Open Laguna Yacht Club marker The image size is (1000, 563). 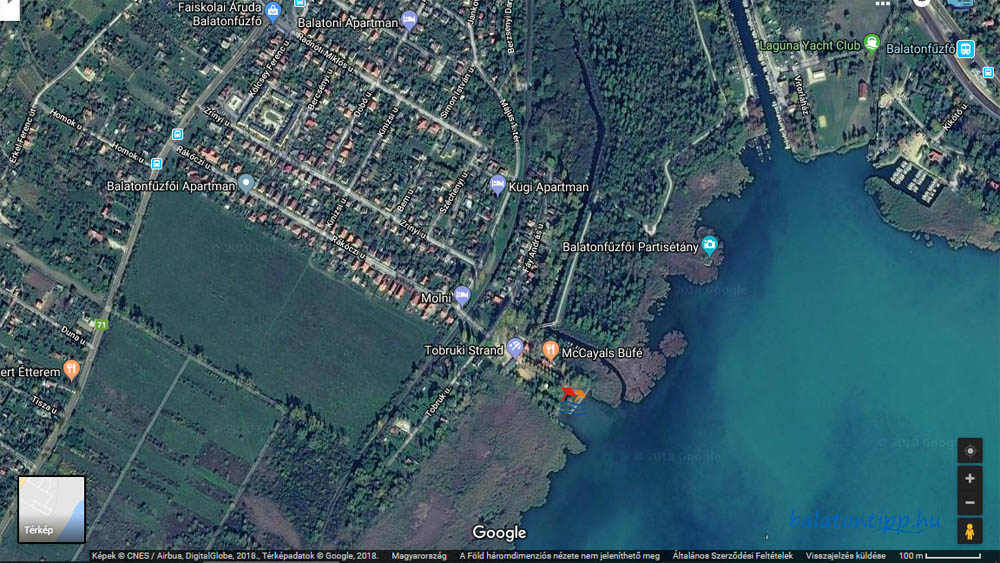[872, 44]
